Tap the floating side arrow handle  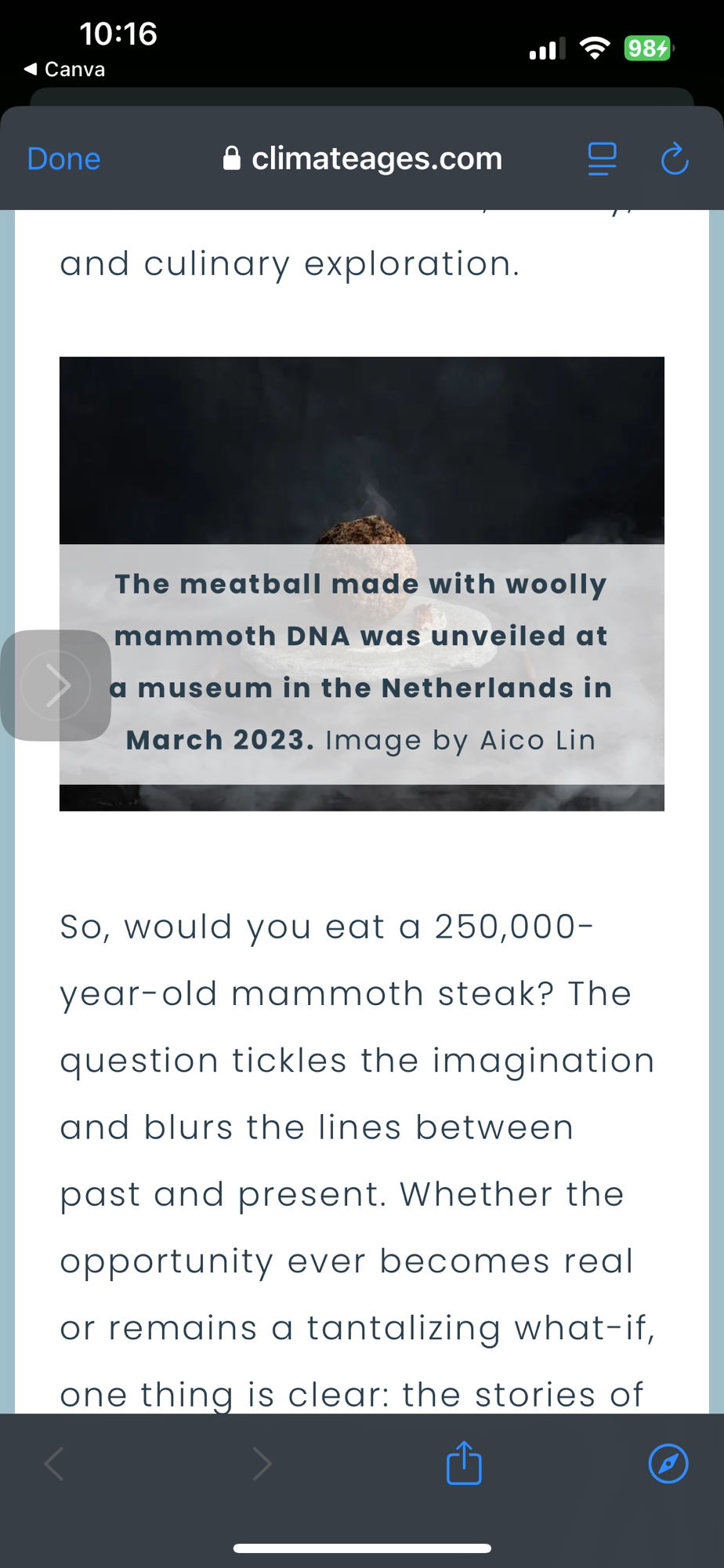56,685
